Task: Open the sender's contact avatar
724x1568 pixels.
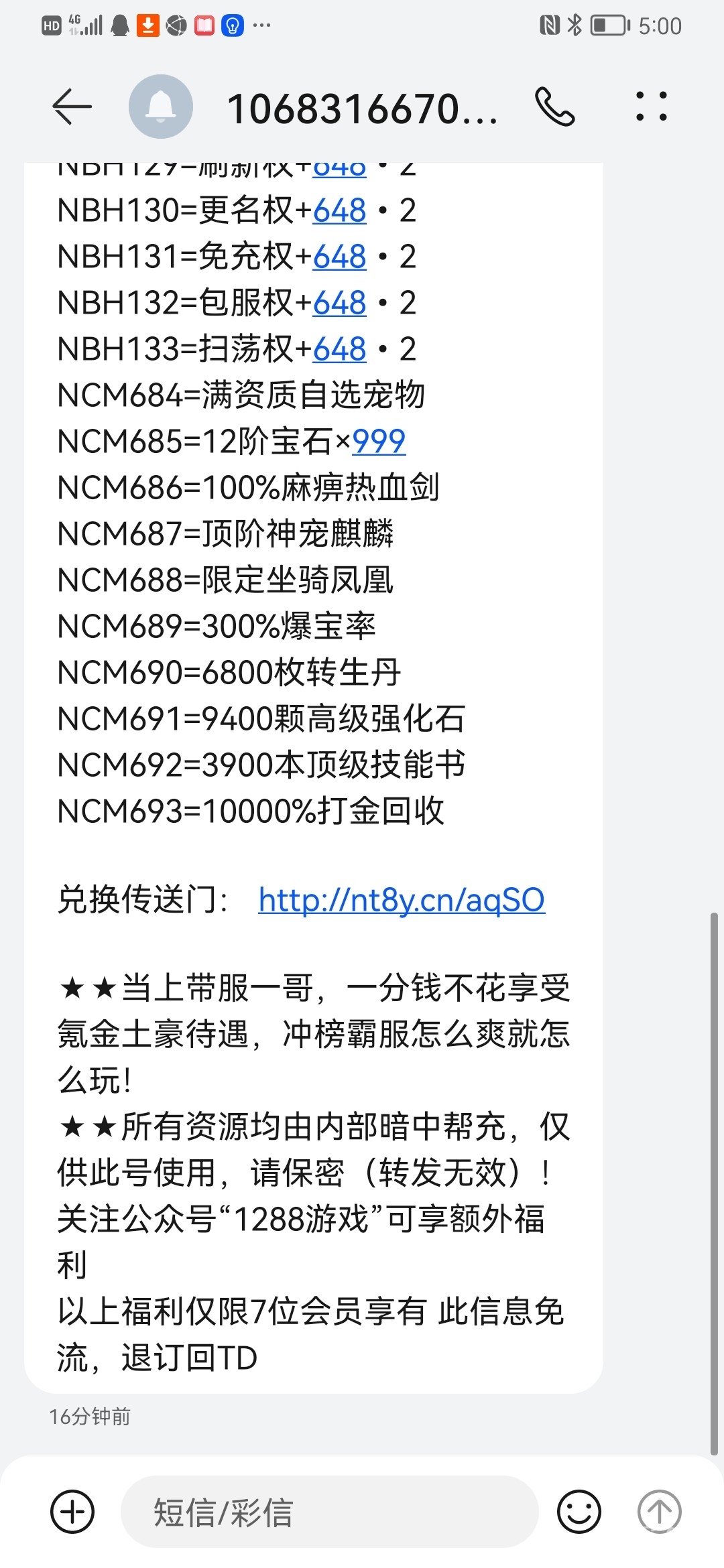Action: pyautogui.click(x=161, y=107)
